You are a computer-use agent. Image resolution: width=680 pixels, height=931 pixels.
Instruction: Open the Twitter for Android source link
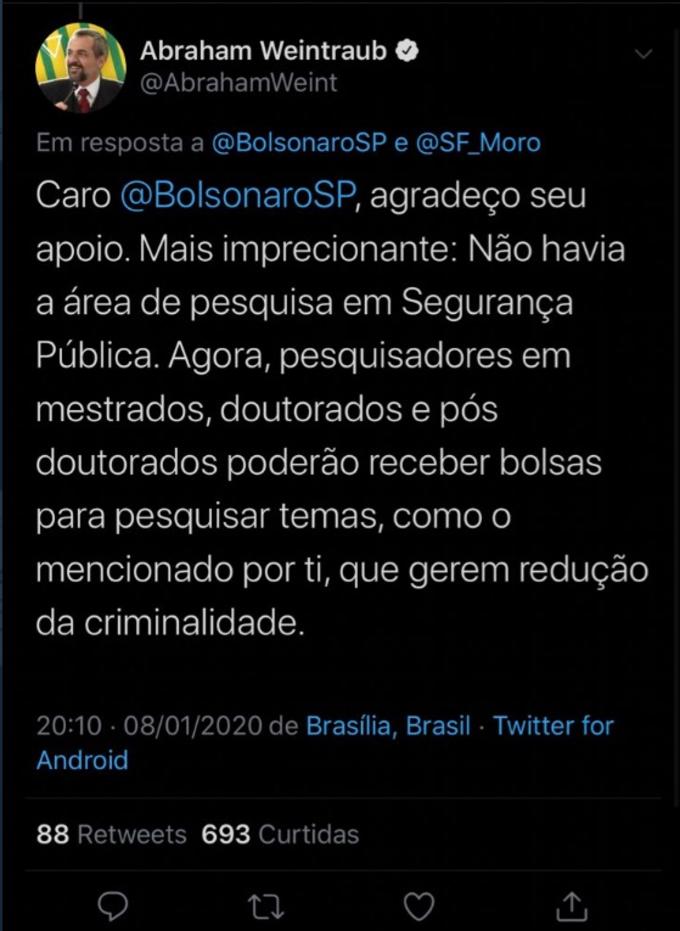[x=552, y=726]
